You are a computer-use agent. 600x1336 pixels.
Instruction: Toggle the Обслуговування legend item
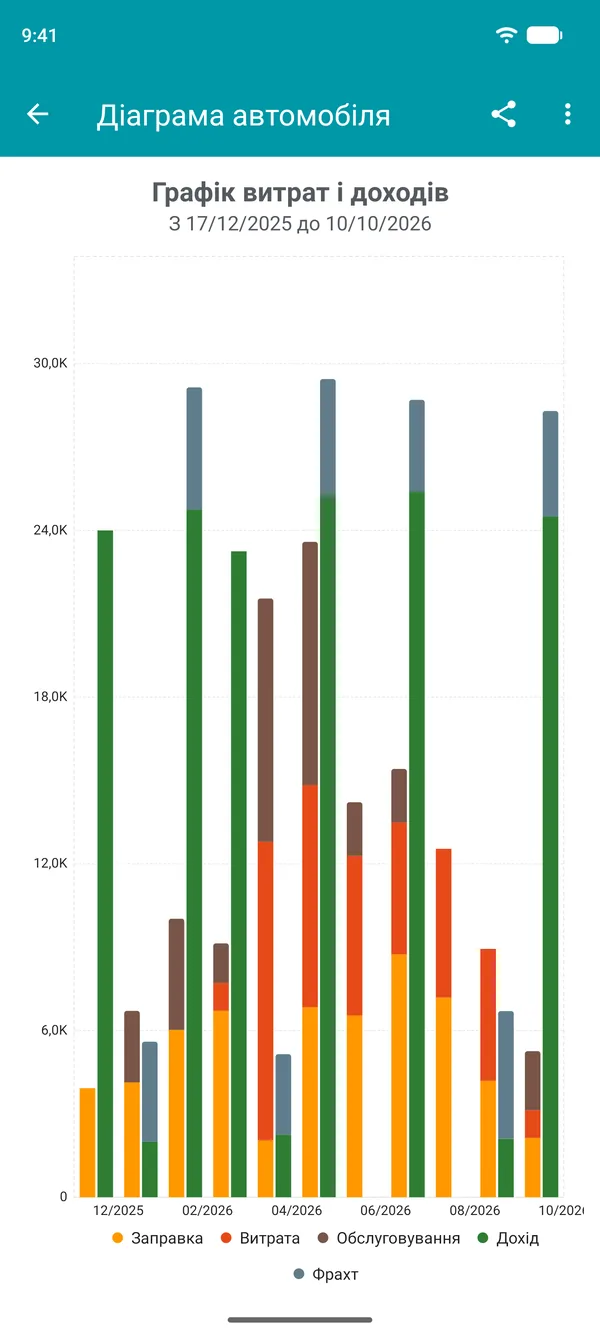390,1238
